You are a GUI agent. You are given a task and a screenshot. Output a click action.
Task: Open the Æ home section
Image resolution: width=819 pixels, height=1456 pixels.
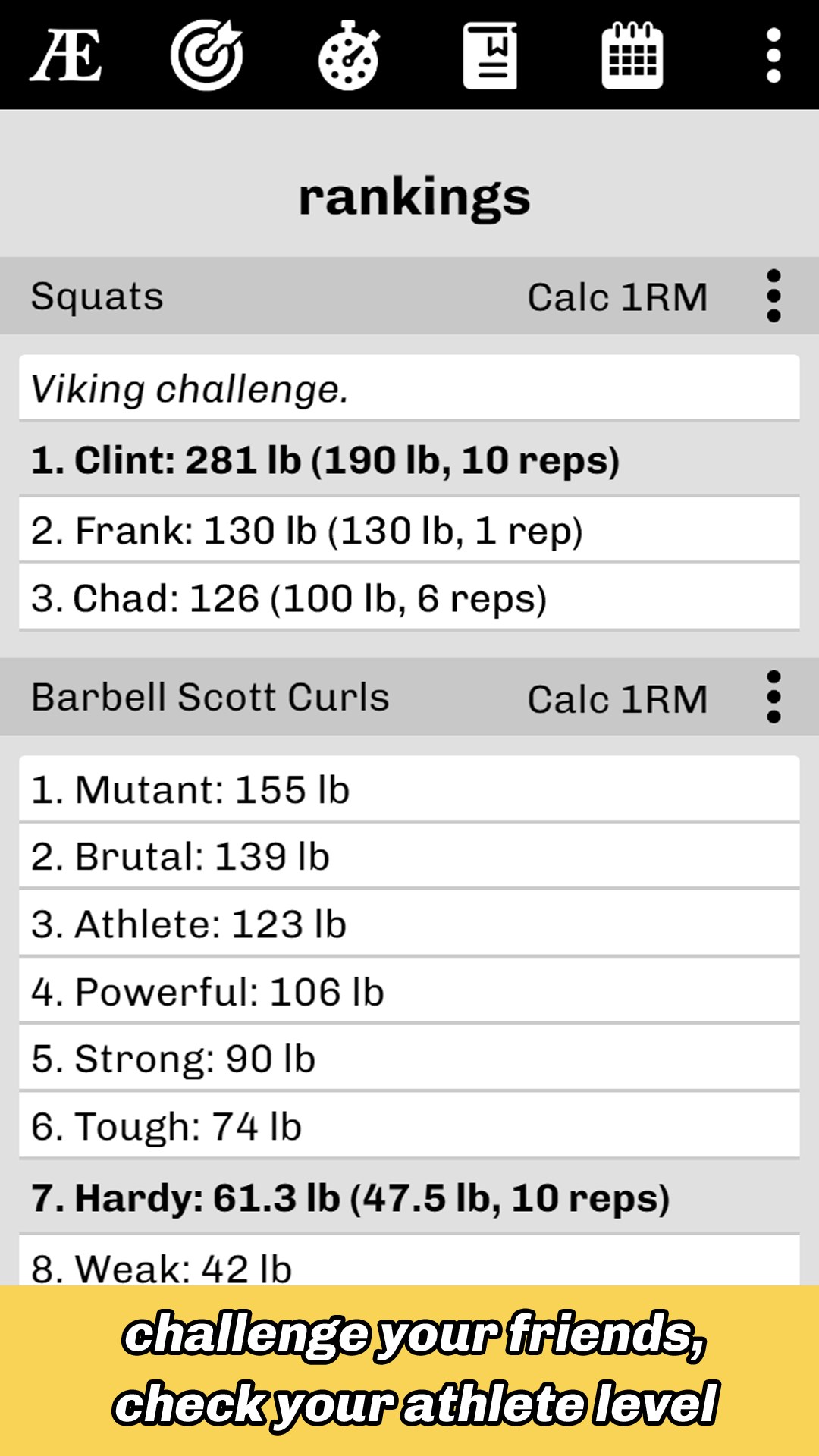click(x=65, y=55)
